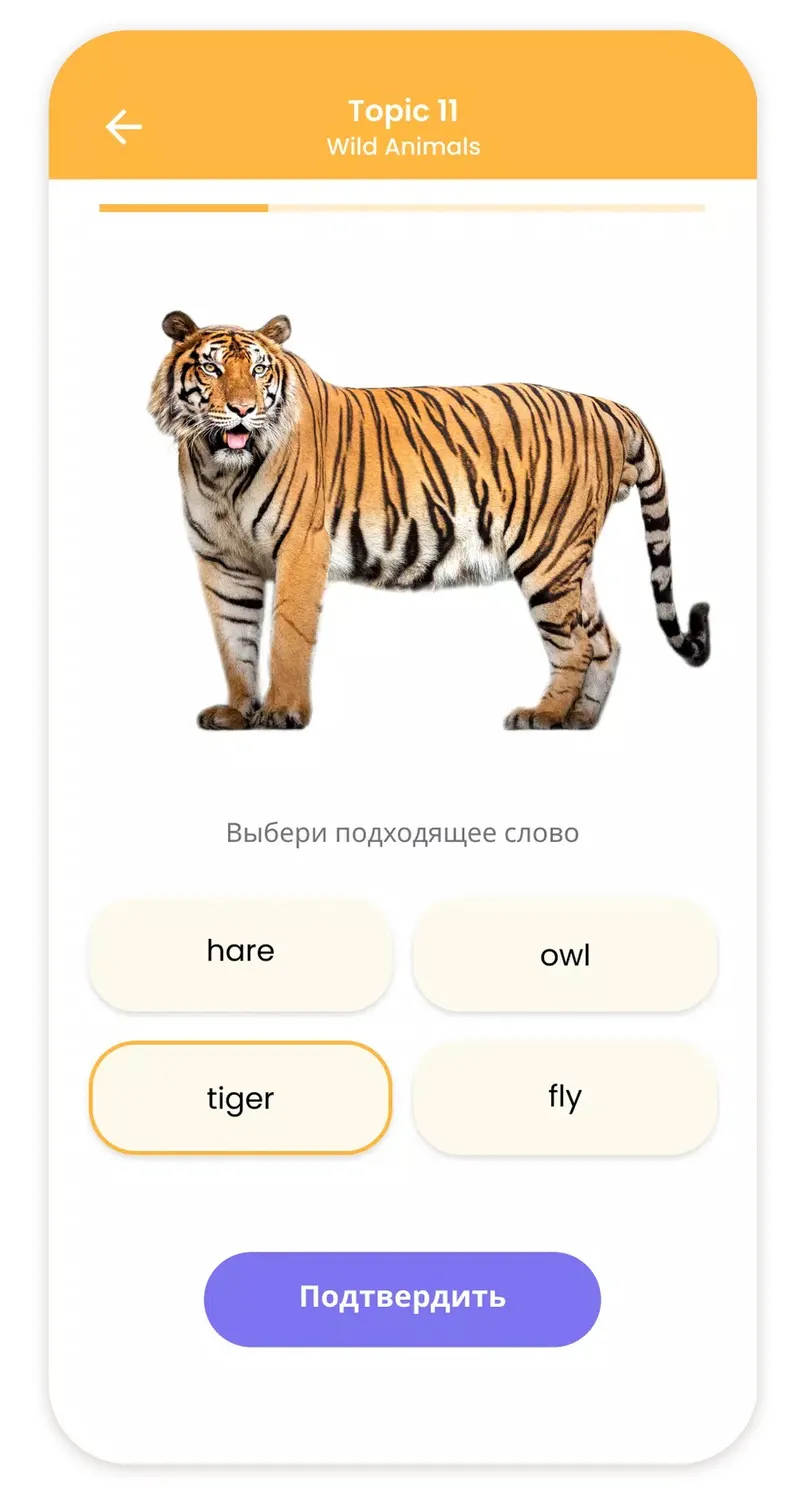Pick "tiger" as the answer
Screen dimensions: 804x1492
coord(240,1098)
